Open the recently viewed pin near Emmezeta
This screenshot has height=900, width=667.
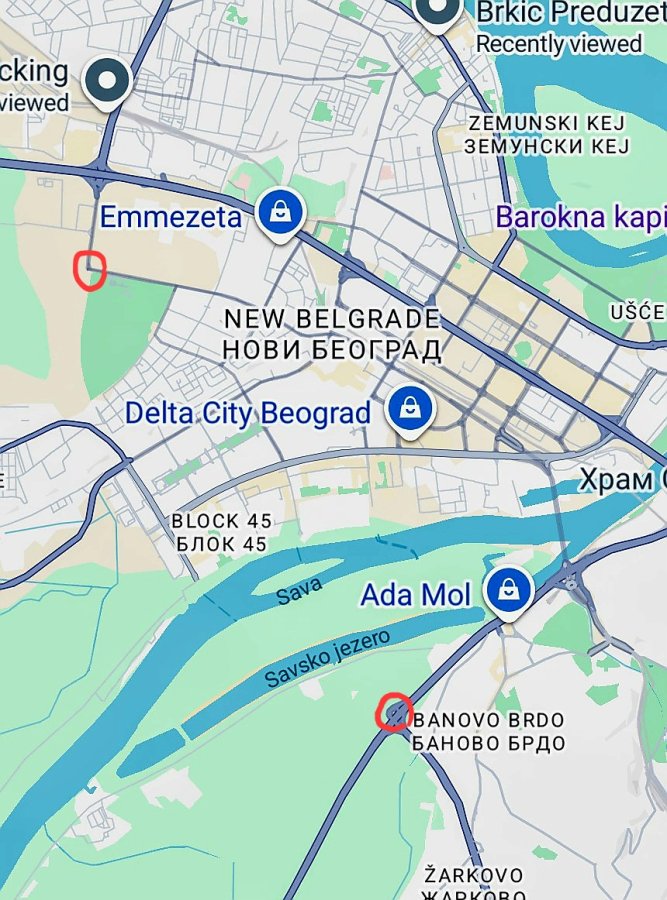(x=108, y=82)
